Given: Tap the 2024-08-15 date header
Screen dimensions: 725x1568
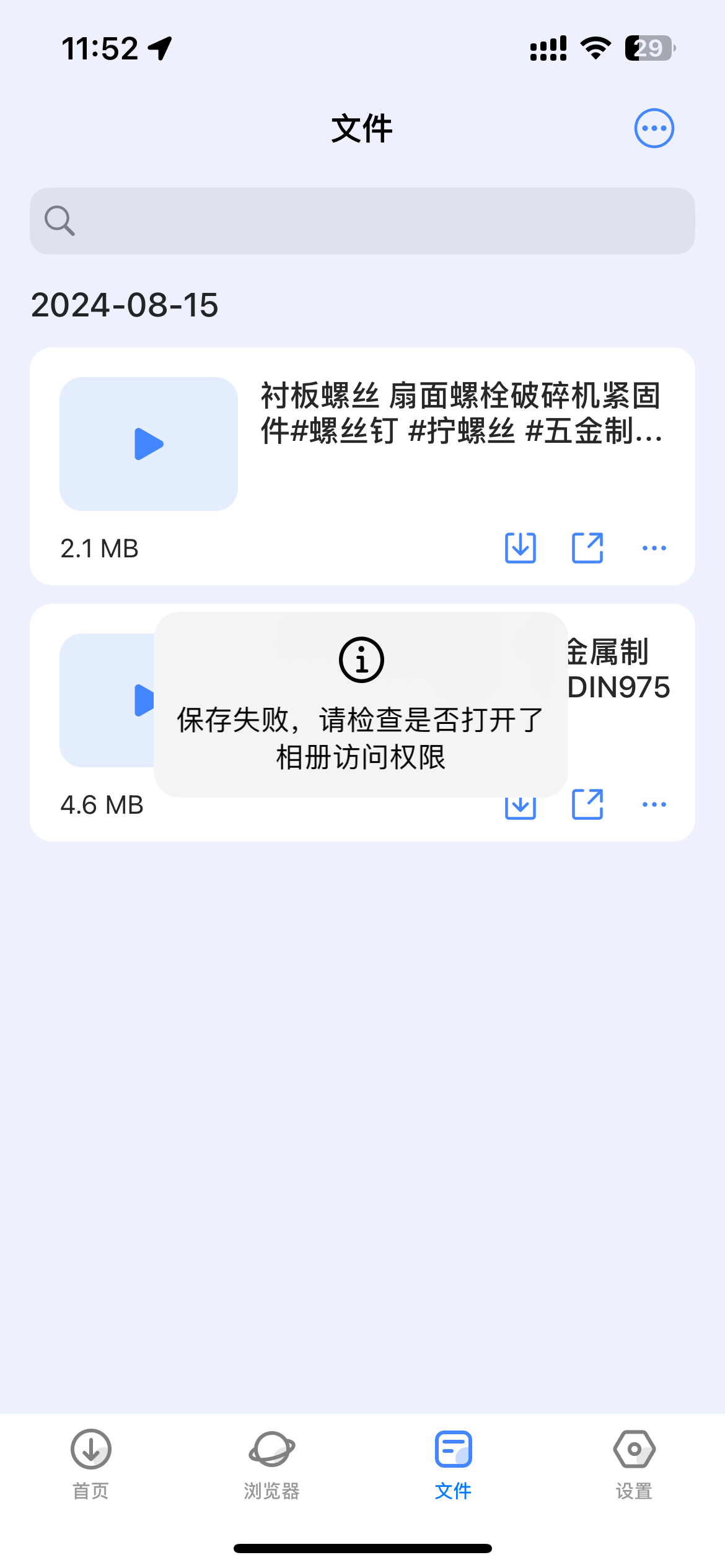Looking at the screenshot, I should (x=126, y=305).
